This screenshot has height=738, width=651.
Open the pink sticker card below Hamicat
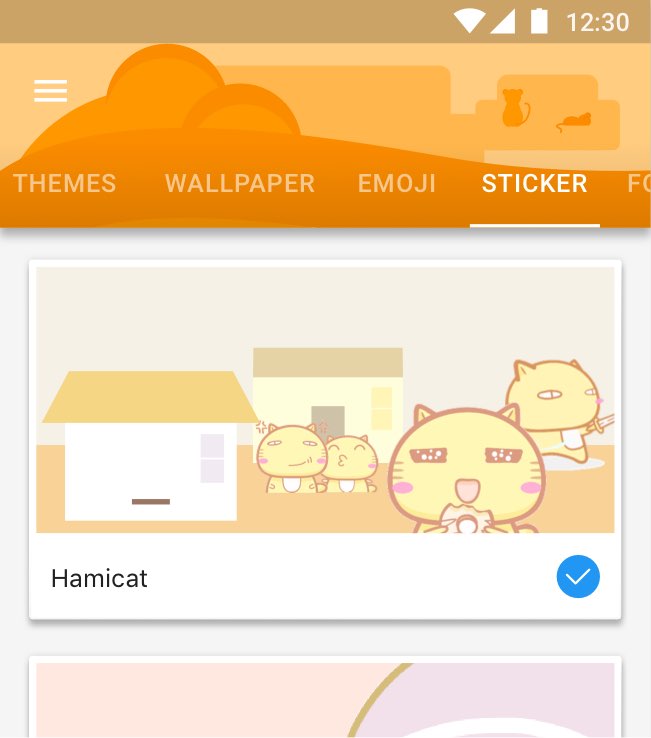325,700
